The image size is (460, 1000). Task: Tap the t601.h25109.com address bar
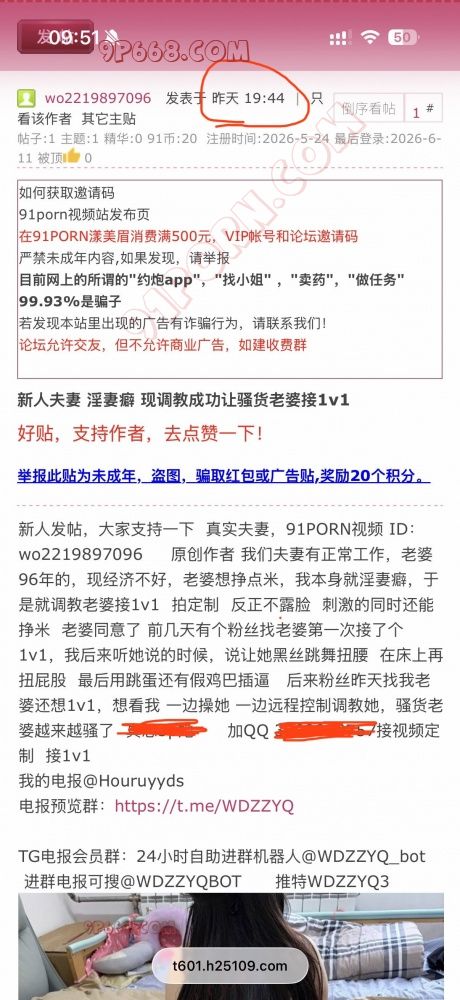click(230, 966)
